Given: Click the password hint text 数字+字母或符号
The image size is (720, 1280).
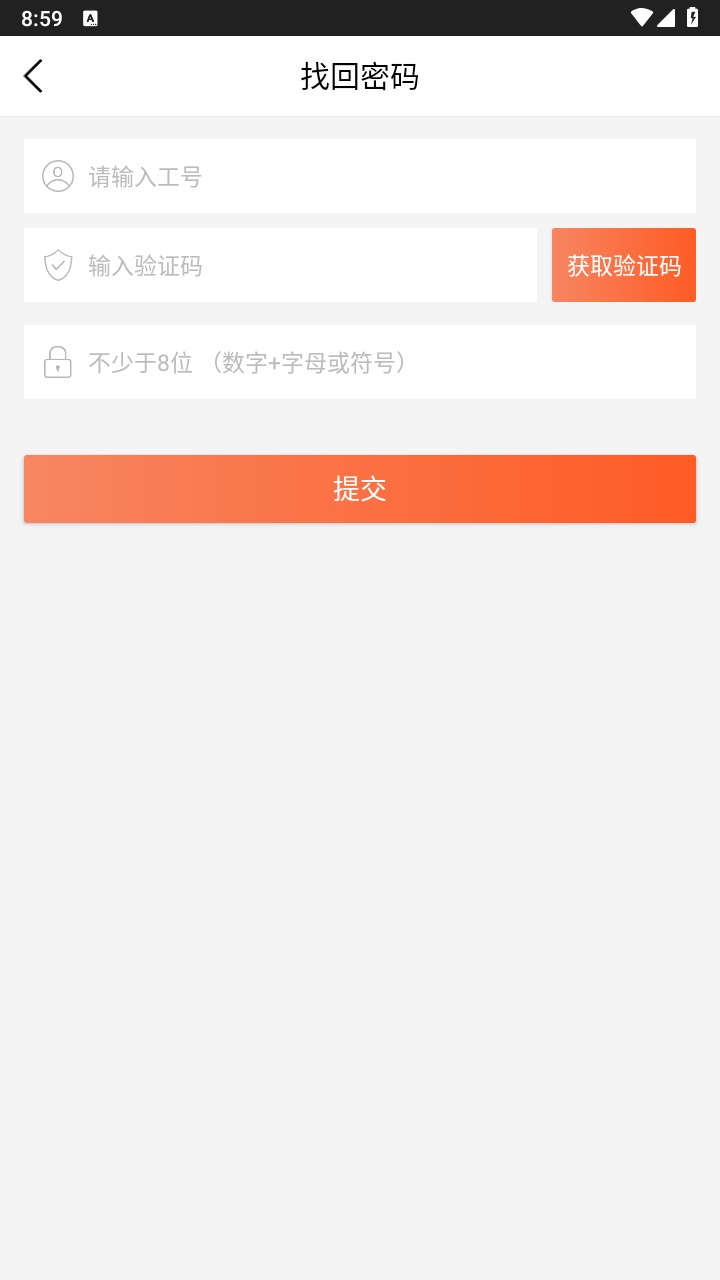Looking at the screenshot, I should 310,362.
